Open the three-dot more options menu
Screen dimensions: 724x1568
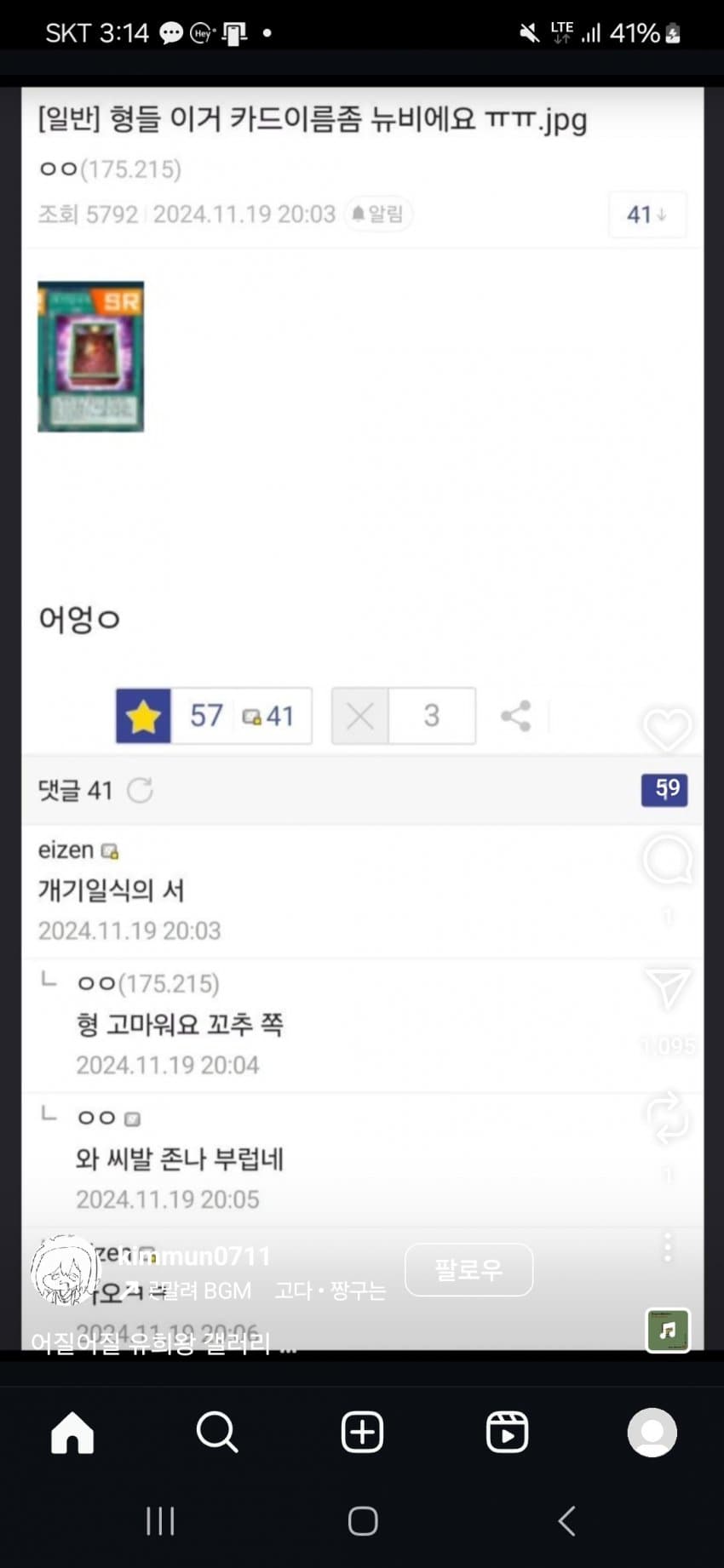[668, 1247]
